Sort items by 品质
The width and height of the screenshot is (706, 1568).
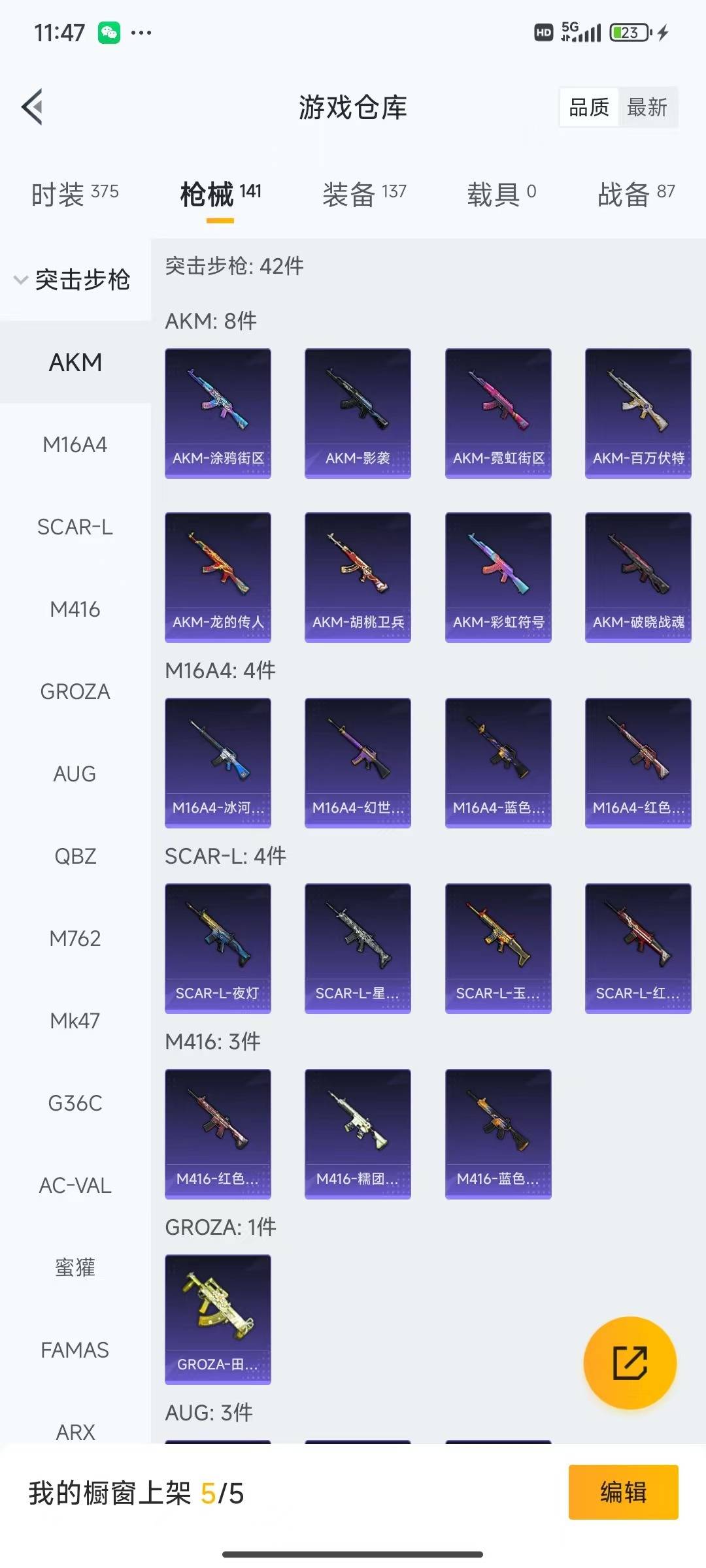(588, 107)
